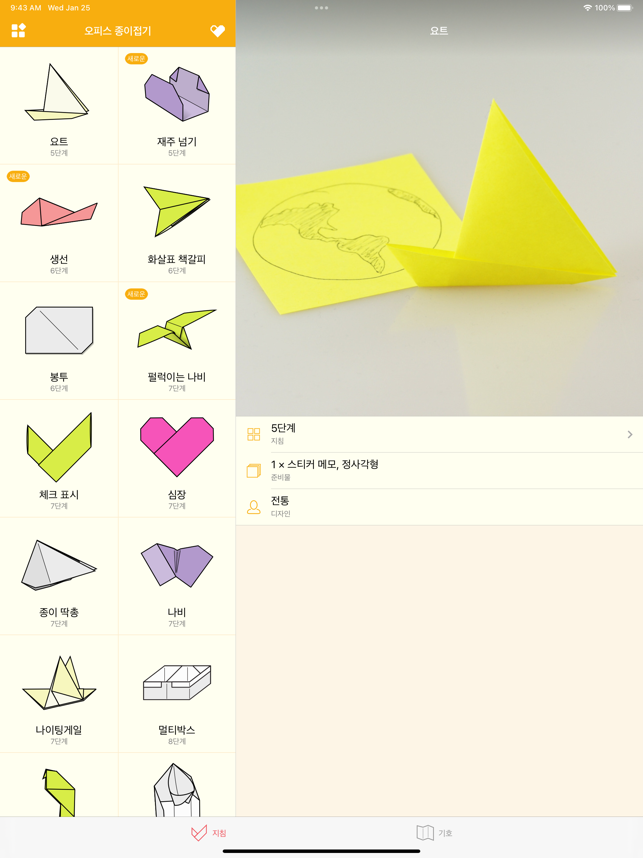Image resolution: width=643 pixels, height=858 pixels.
Task: Open the 5단계 instructions row
Action: (x=439, y=434)
